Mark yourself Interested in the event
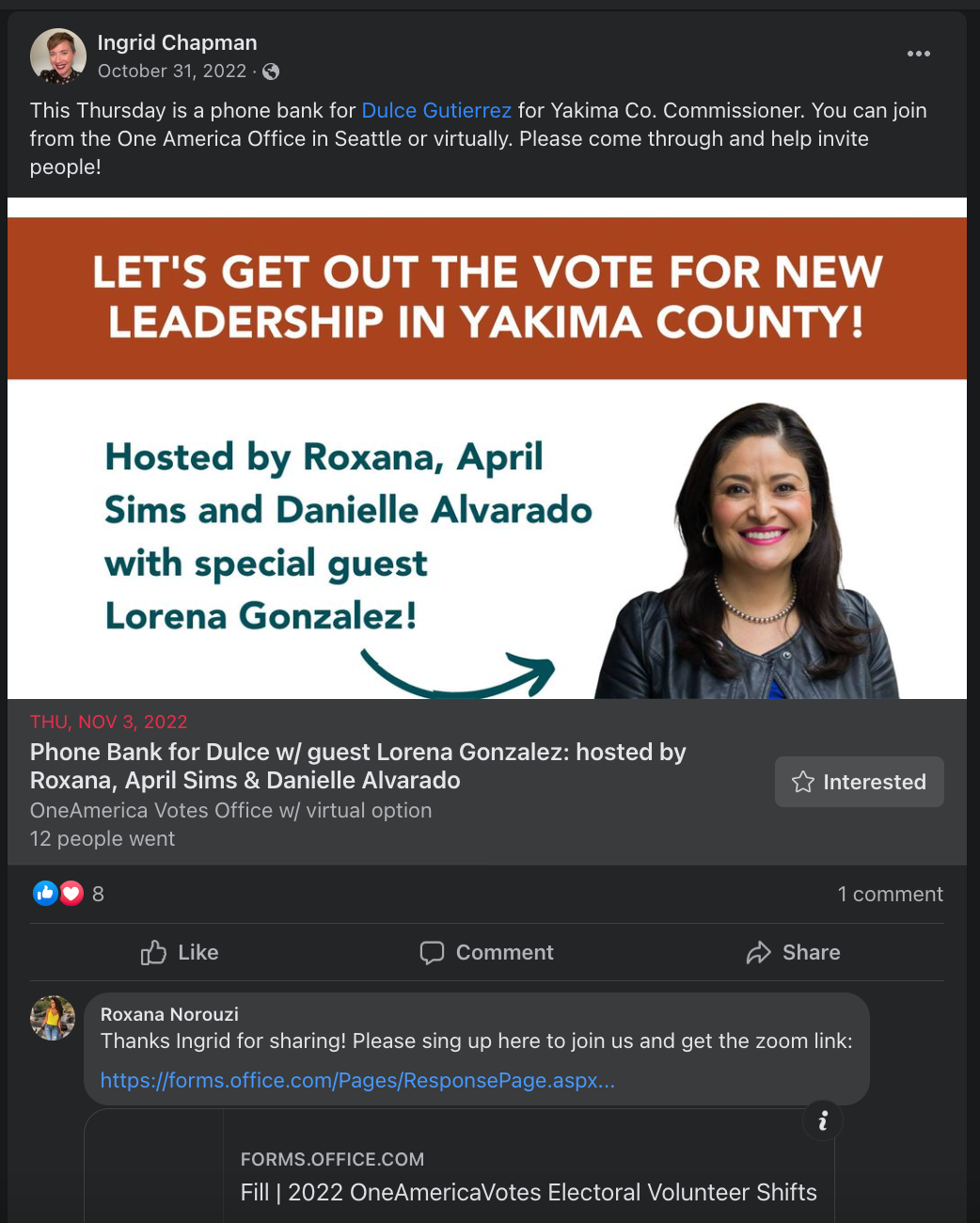 pyautogui.click(x=859, y=782)
